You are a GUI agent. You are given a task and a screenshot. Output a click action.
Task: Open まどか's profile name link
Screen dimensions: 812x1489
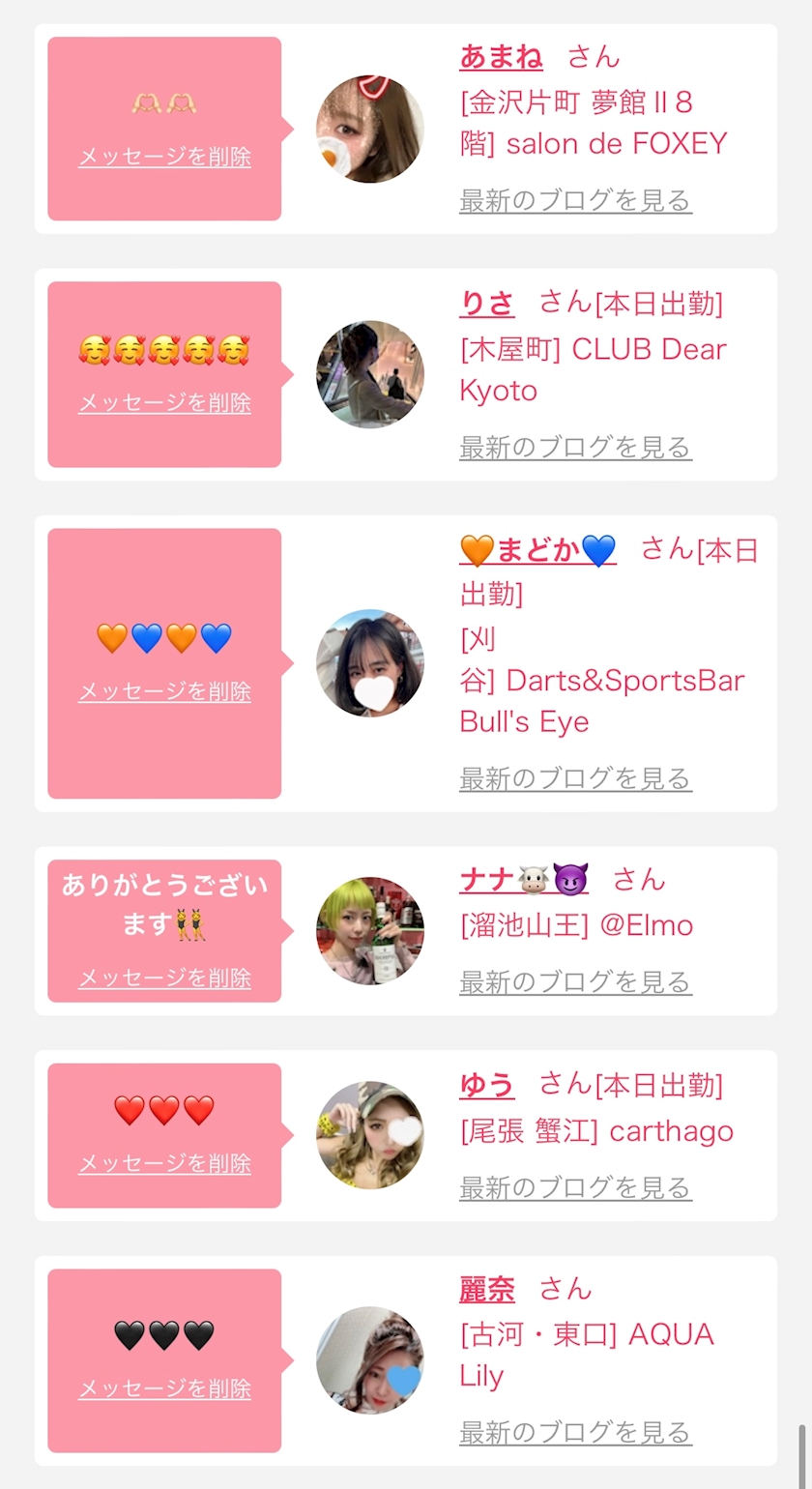click(x=537, y=550)
